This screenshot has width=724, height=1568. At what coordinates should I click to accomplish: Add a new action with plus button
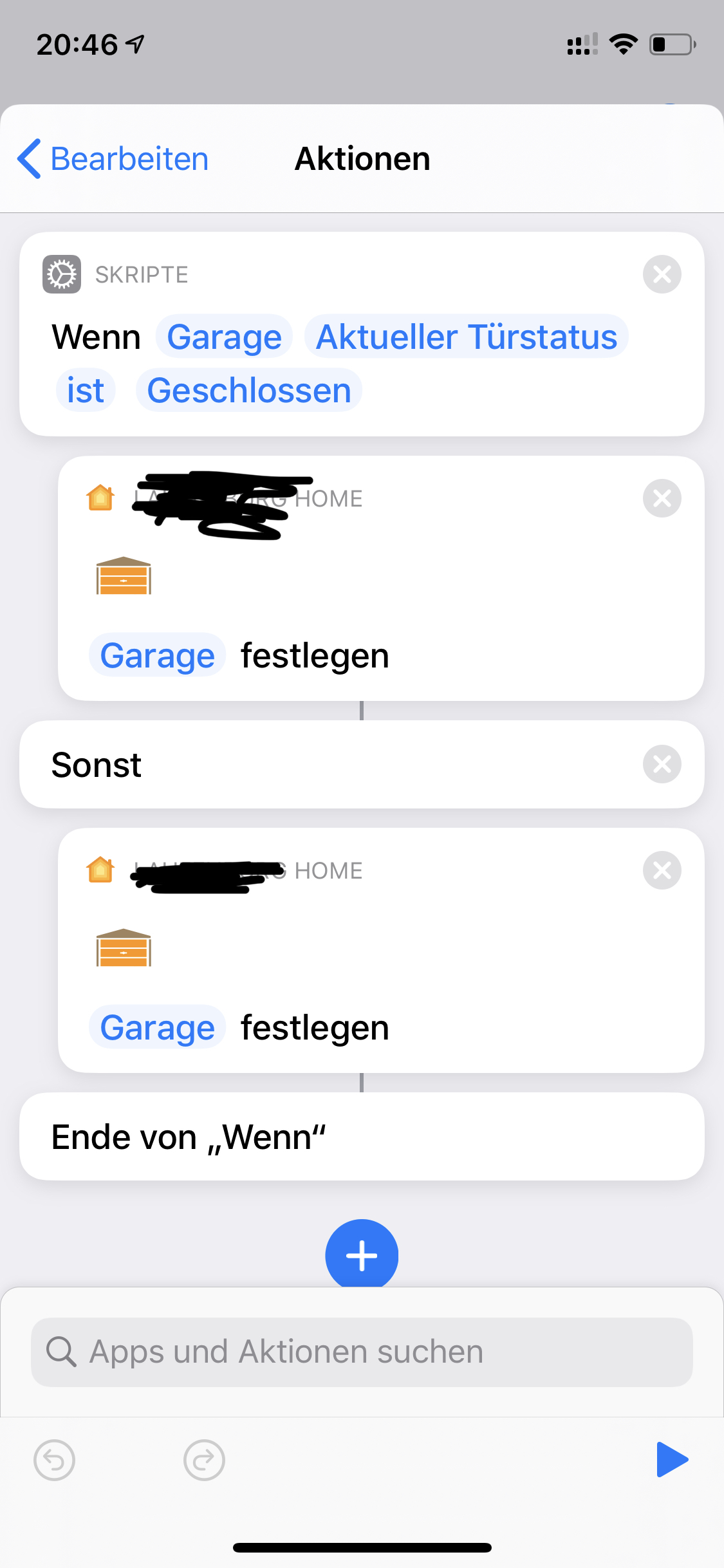362,1255
